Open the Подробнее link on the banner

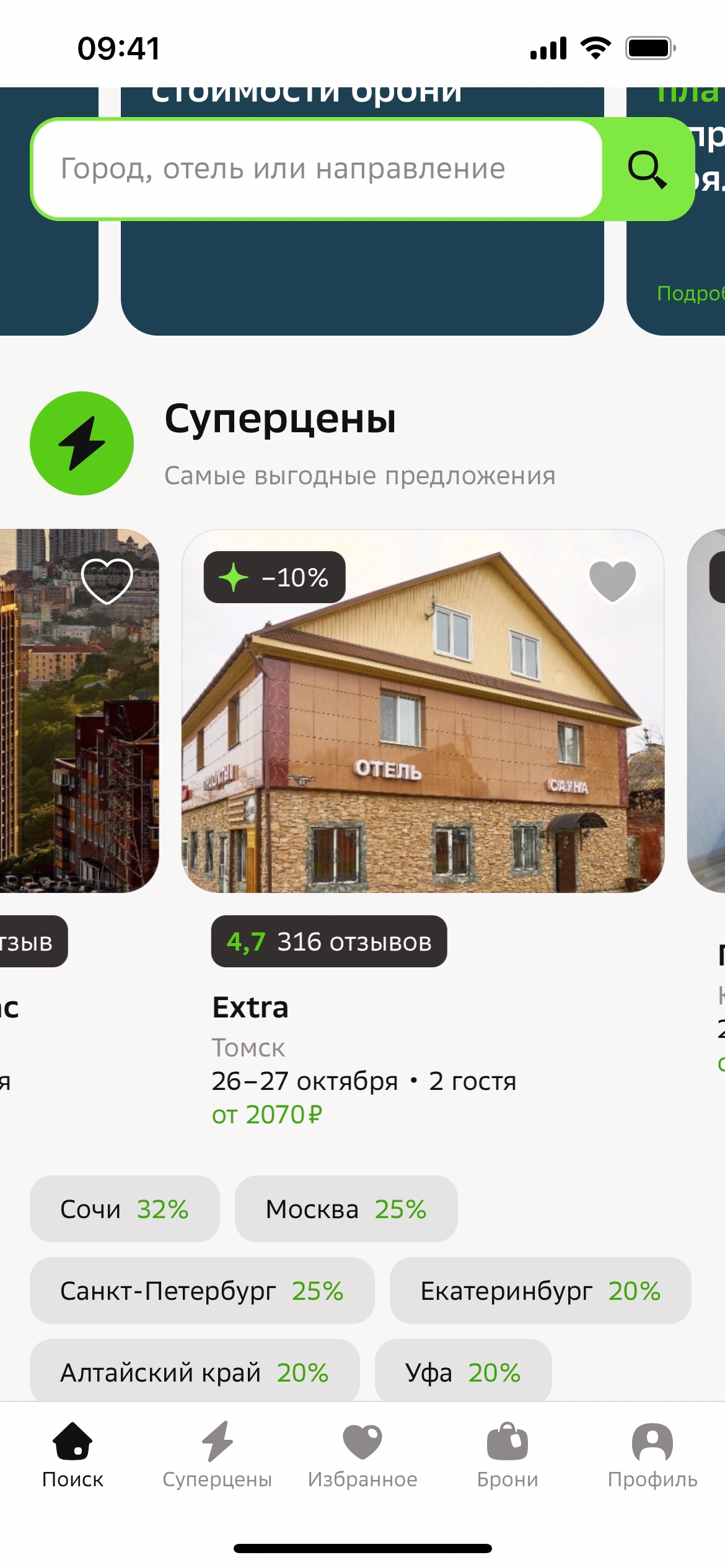(689, 293)
